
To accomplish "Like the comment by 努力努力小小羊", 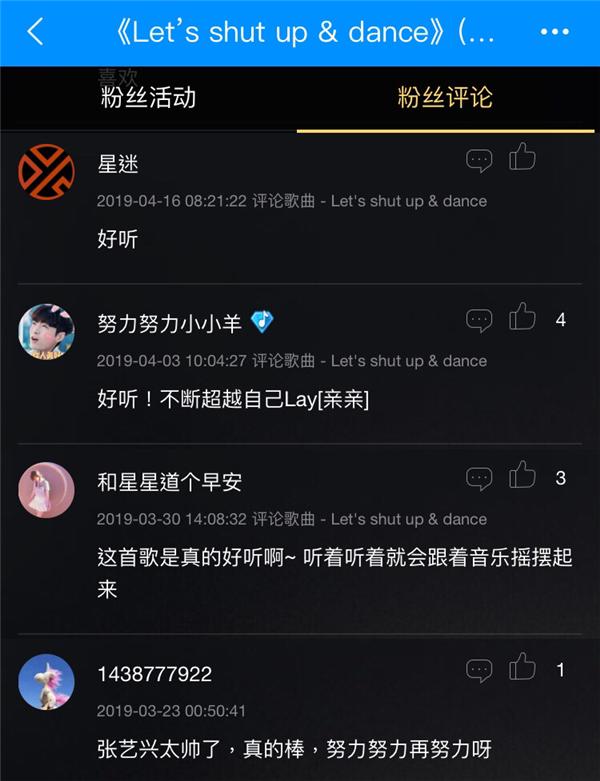I will coord(522,318).
